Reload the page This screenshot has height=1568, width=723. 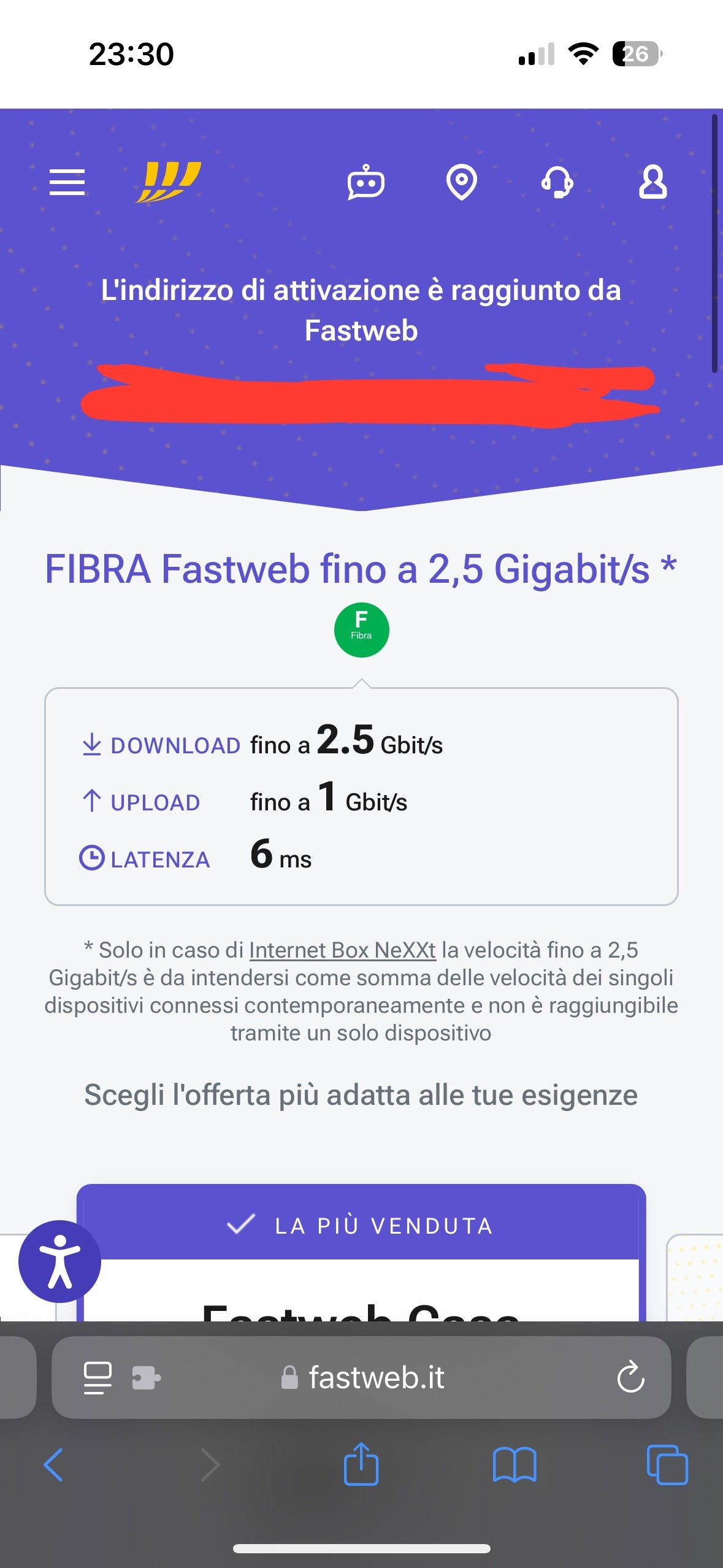[630, 1378]
